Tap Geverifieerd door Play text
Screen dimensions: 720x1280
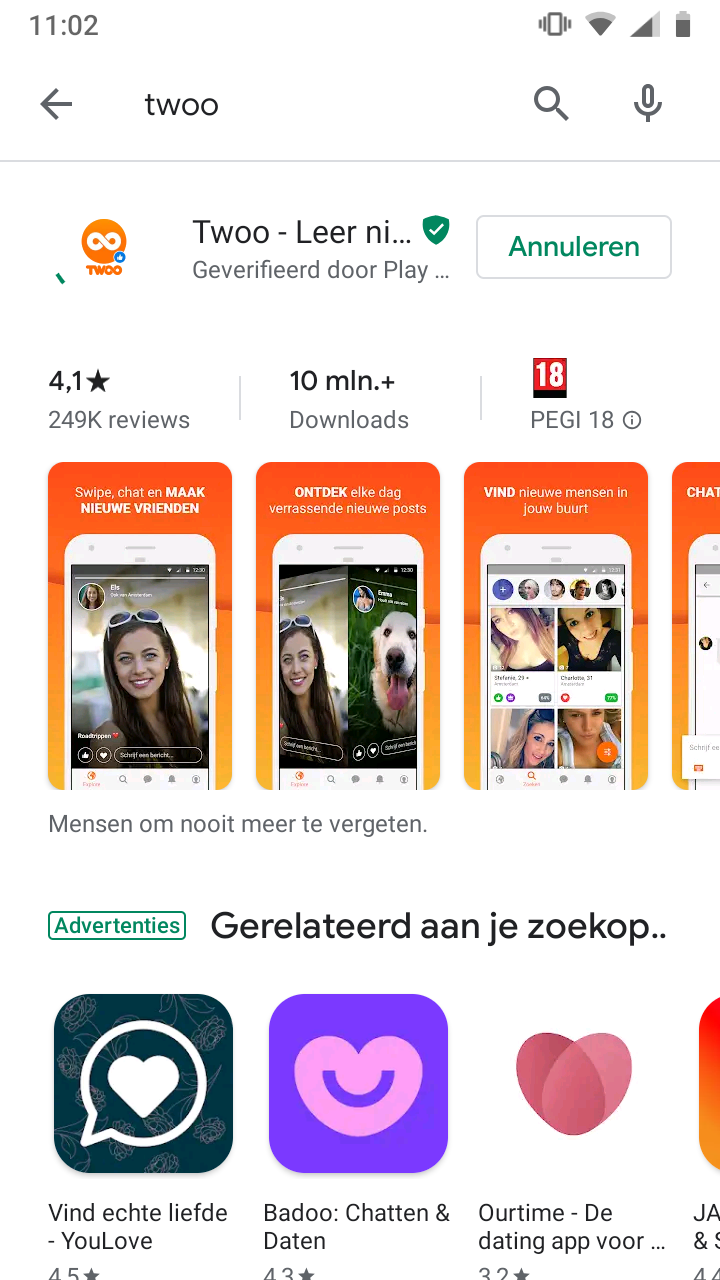tap(321, 270)
